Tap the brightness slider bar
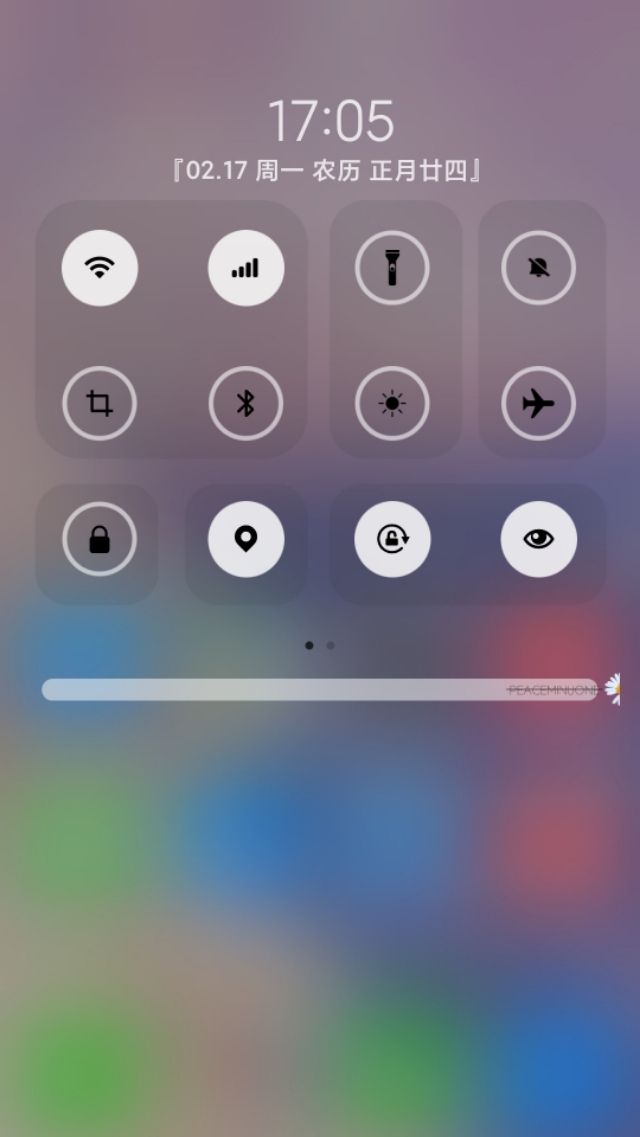 (320, 690)
